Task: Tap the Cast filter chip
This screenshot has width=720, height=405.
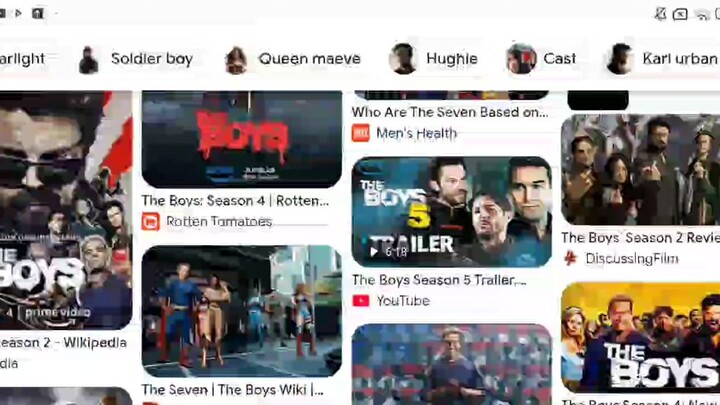Action: click(x=542, y=59)
